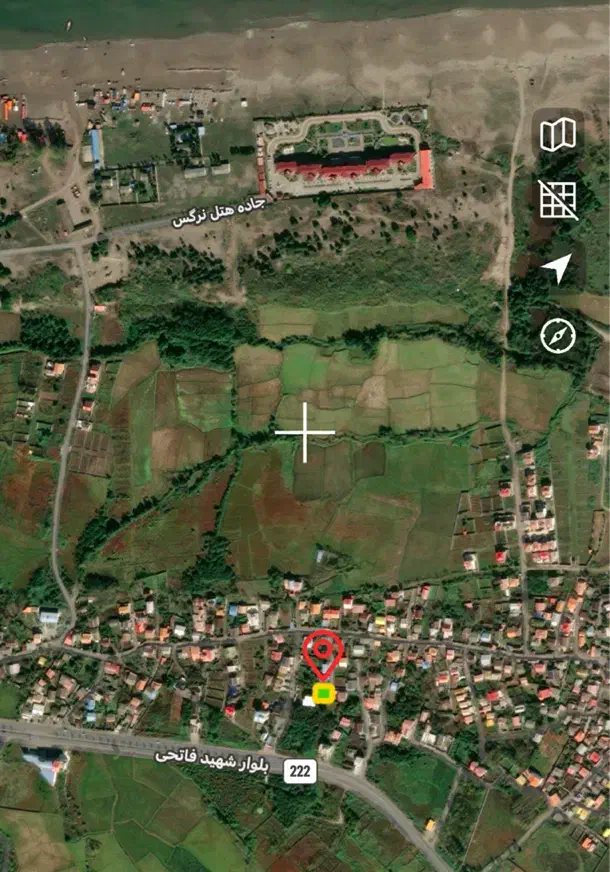This screenshot has height=872, width=610.
Task: Center map with the location arrow
Action: pyautogui.click(x=557, y=268)
